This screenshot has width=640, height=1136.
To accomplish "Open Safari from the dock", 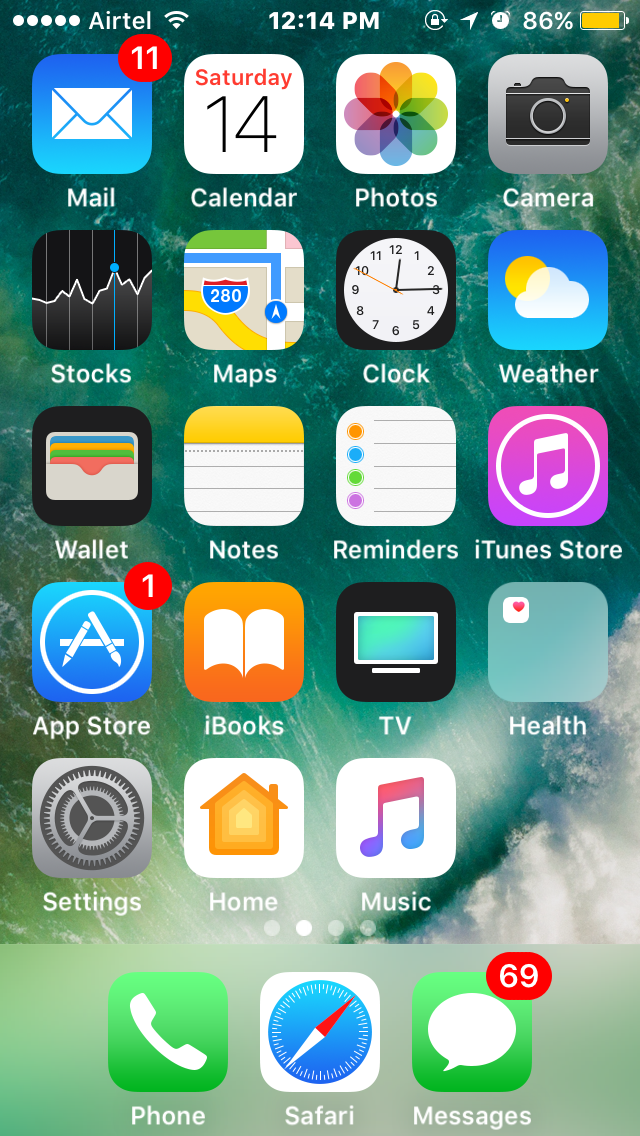I will pos(320,1032).
